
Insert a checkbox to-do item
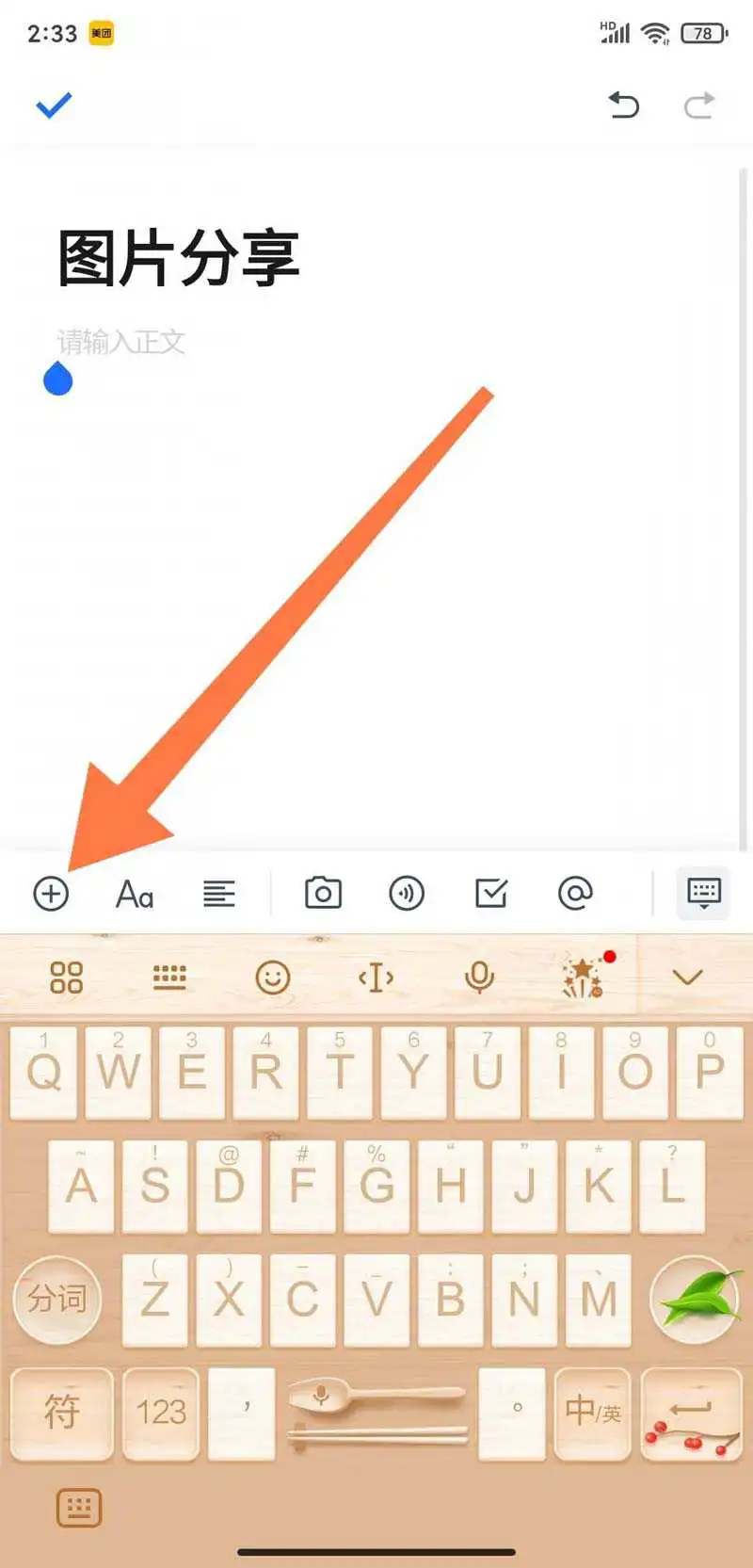[x=490, y=893]
